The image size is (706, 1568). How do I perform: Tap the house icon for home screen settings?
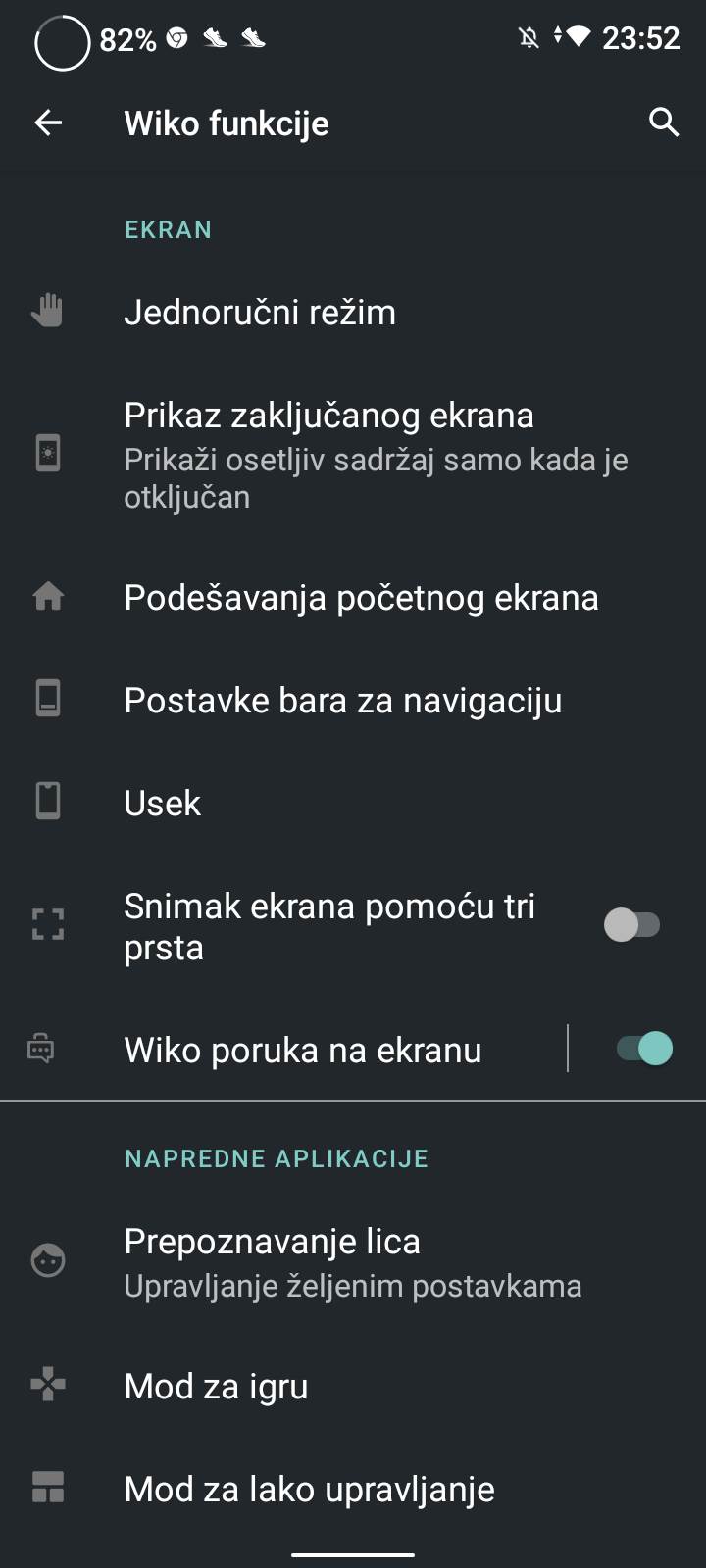[x=46, y=596]
